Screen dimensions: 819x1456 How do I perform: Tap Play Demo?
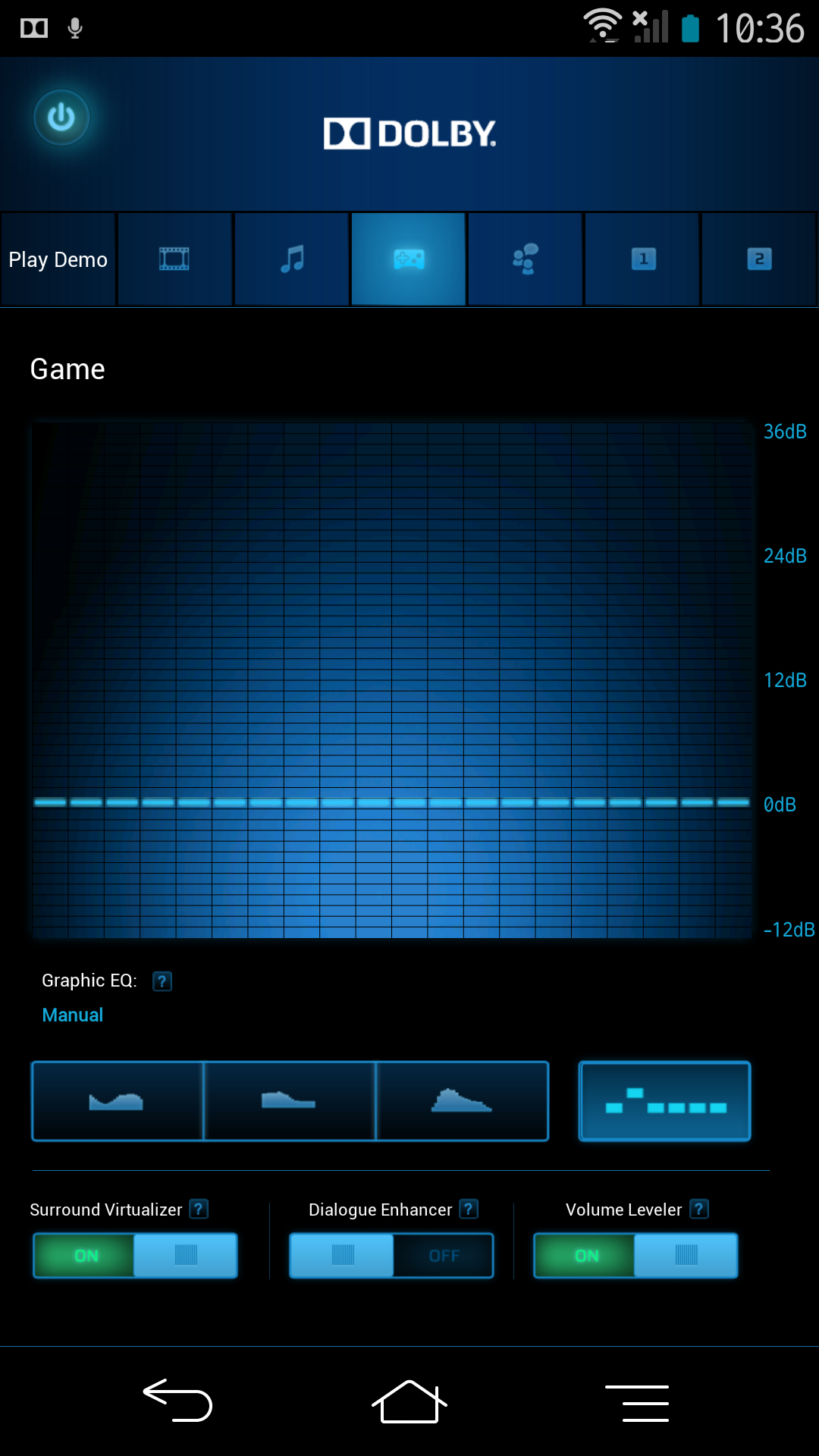58,259
